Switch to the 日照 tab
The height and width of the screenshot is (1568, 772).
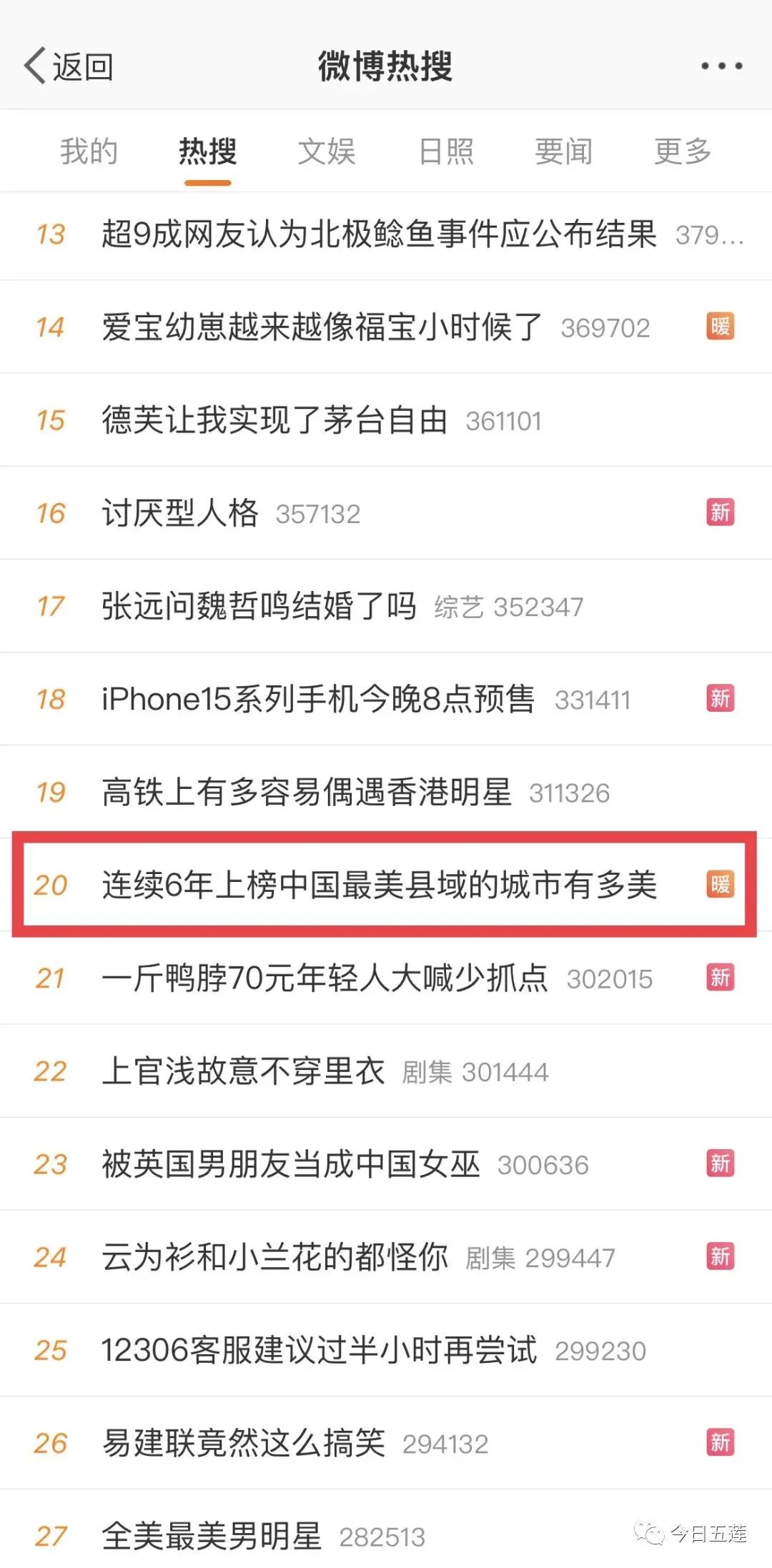coord(446,152)
